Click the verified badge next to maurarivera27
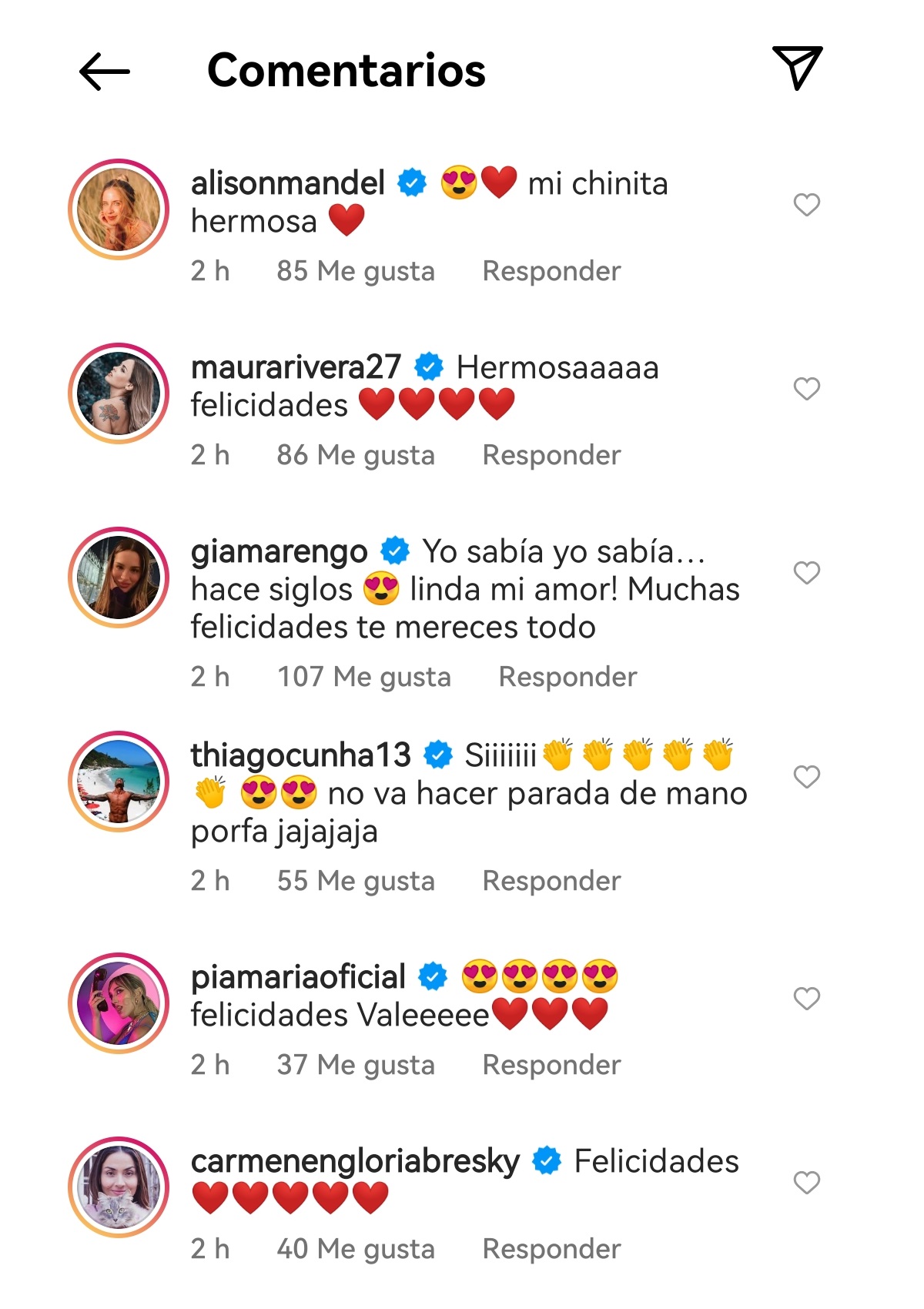The image size is (924, 1309). 428,367
